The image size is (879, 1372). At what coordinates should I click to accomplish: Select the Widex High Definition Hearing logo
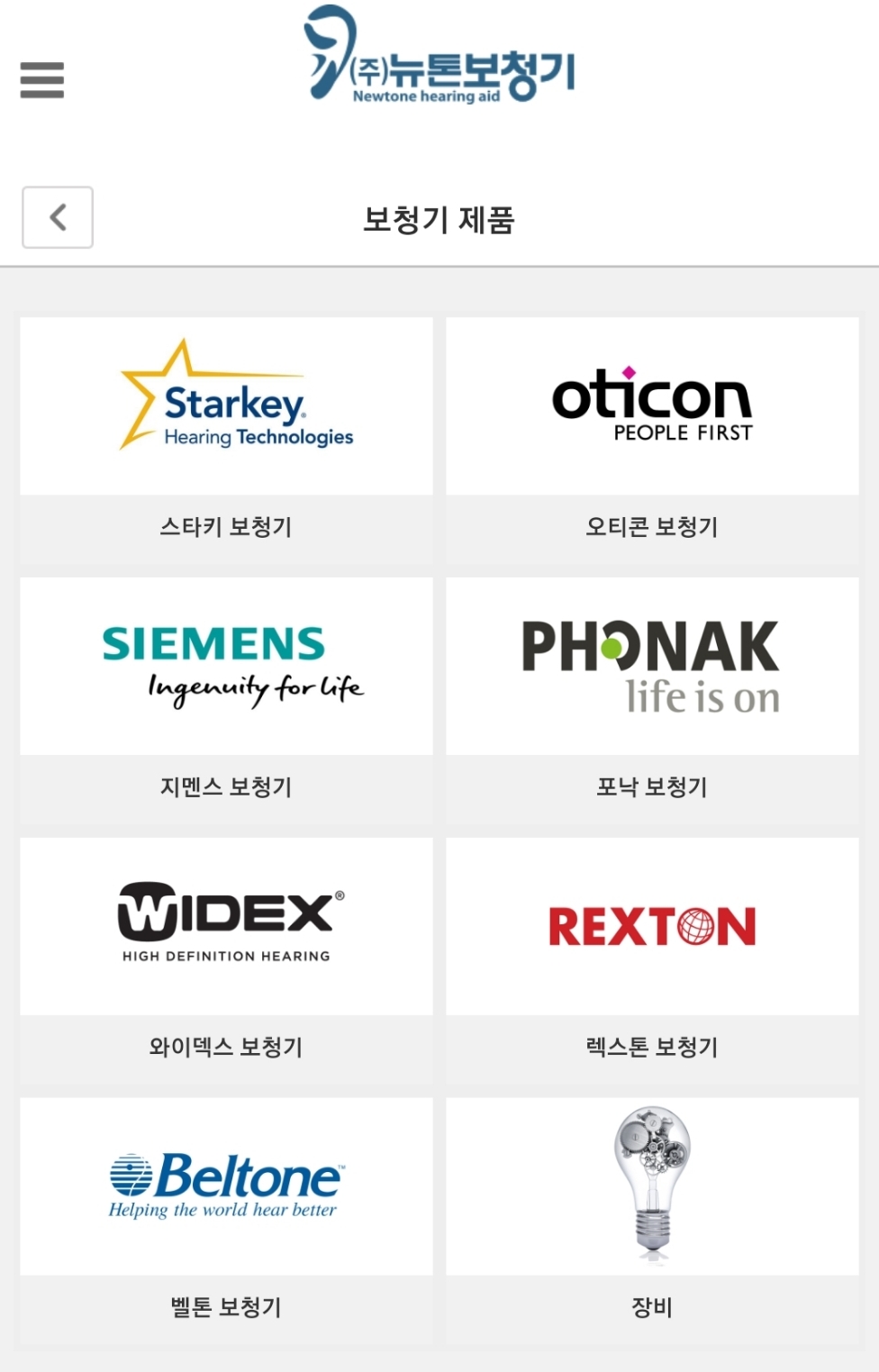pos(225,923)
